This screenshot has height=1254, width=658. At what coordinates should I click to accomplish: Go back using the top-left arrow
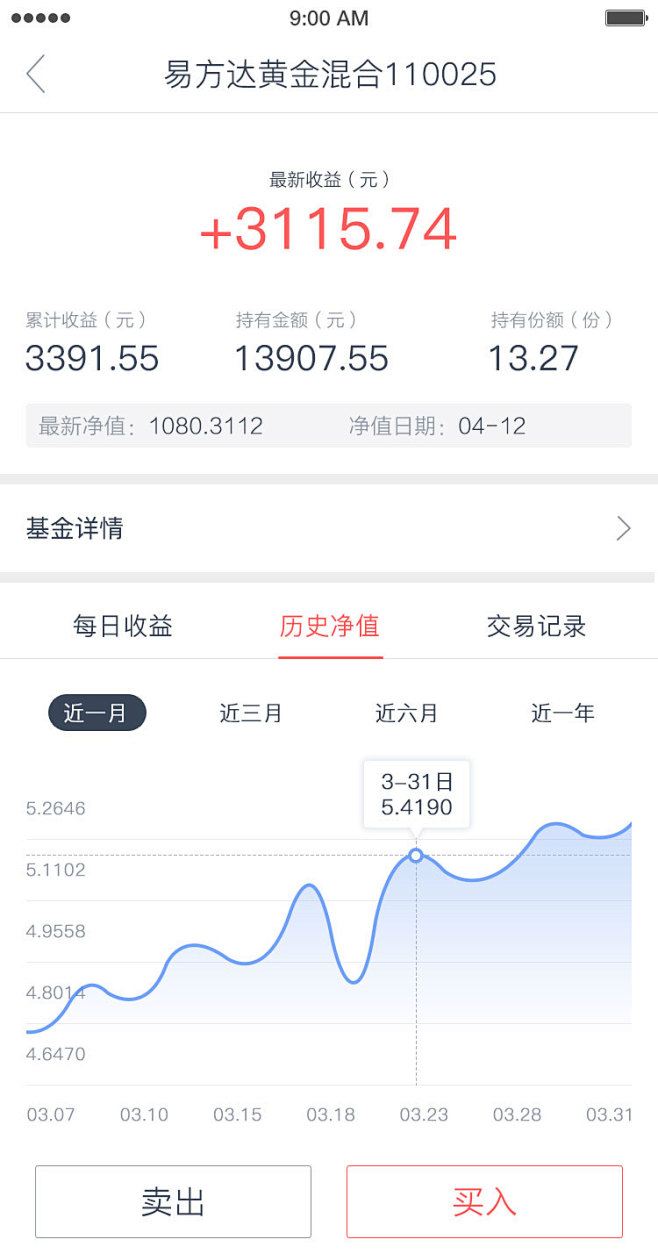[36, 75]
